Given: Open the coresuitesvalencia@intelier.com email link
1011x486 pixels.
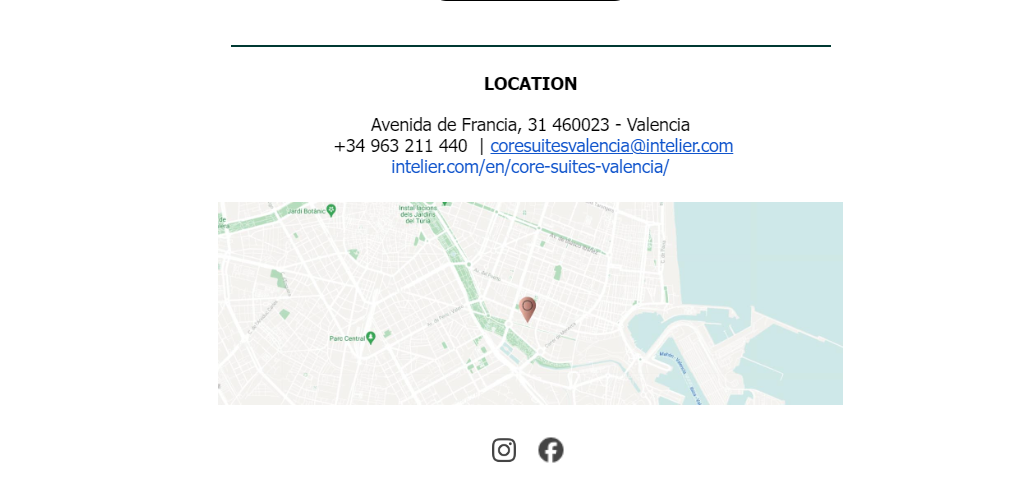Looking at the screenshot, I should point(611,146).
